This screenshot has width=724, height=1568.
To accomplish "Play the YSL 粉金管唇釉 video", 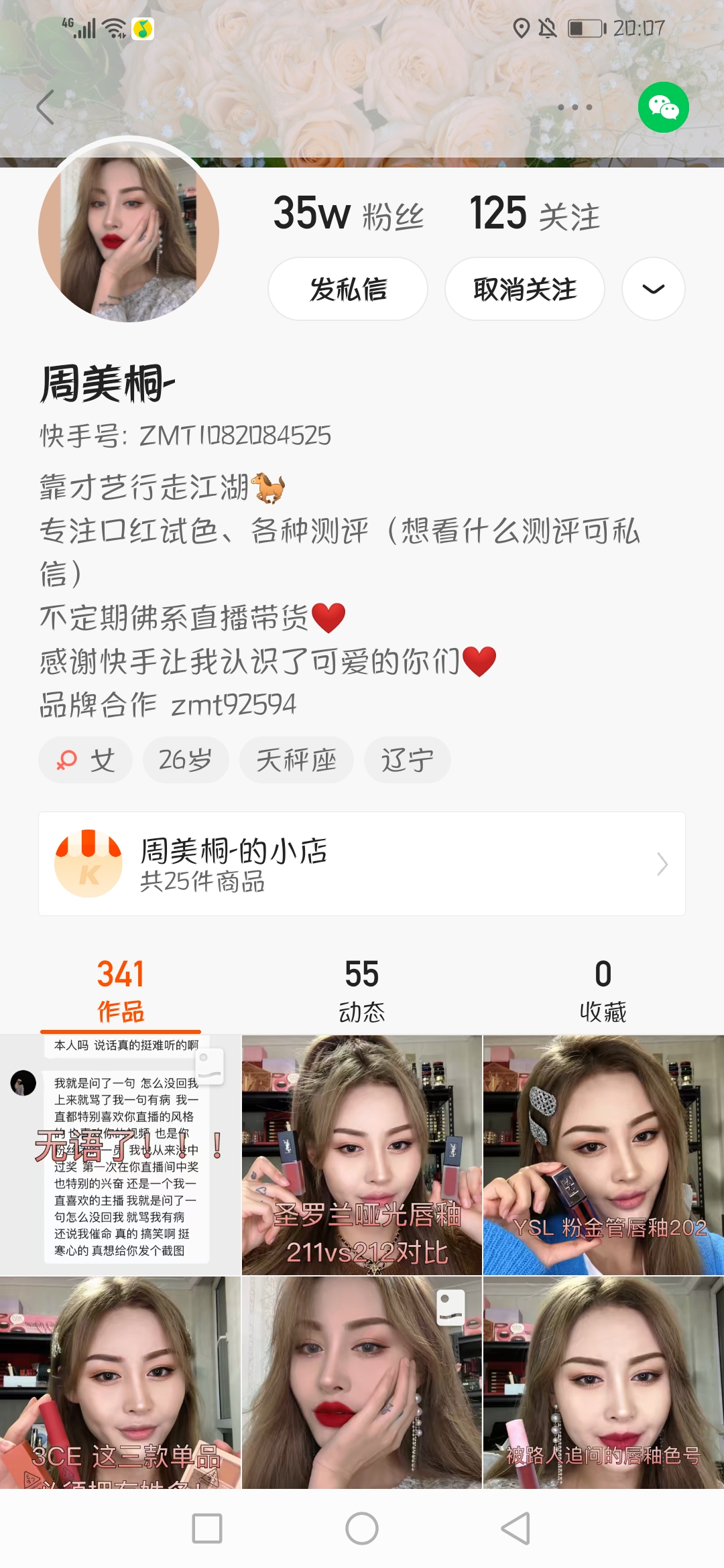I will click(603, 1155).
